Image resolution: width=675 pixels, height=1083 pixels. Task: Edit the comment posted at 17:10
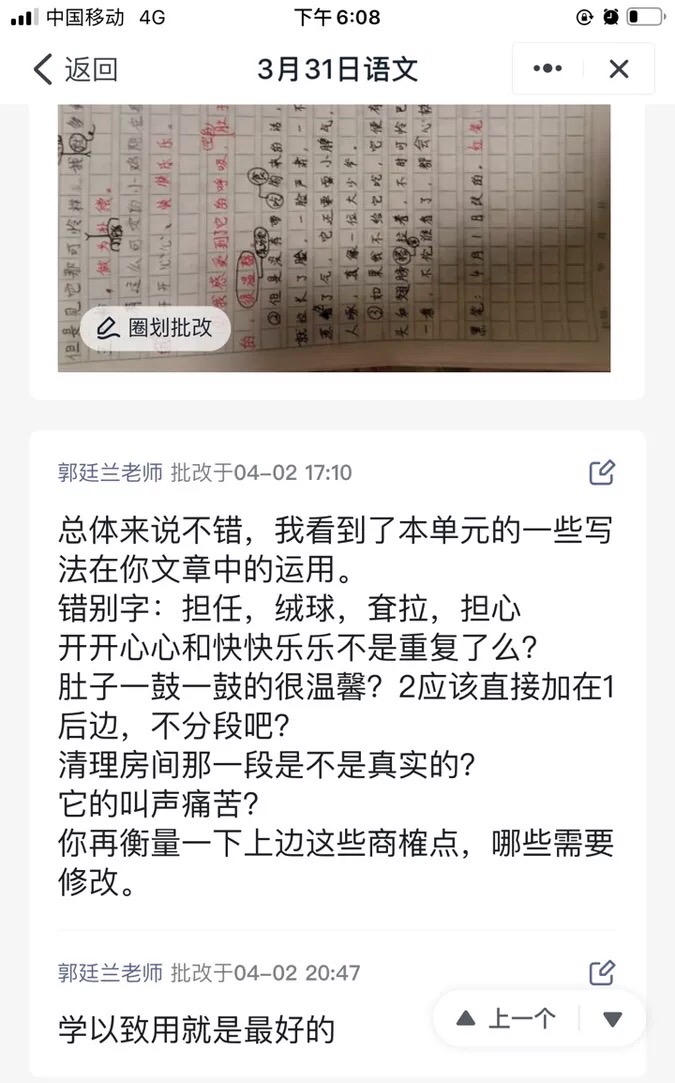coord(602,472)
